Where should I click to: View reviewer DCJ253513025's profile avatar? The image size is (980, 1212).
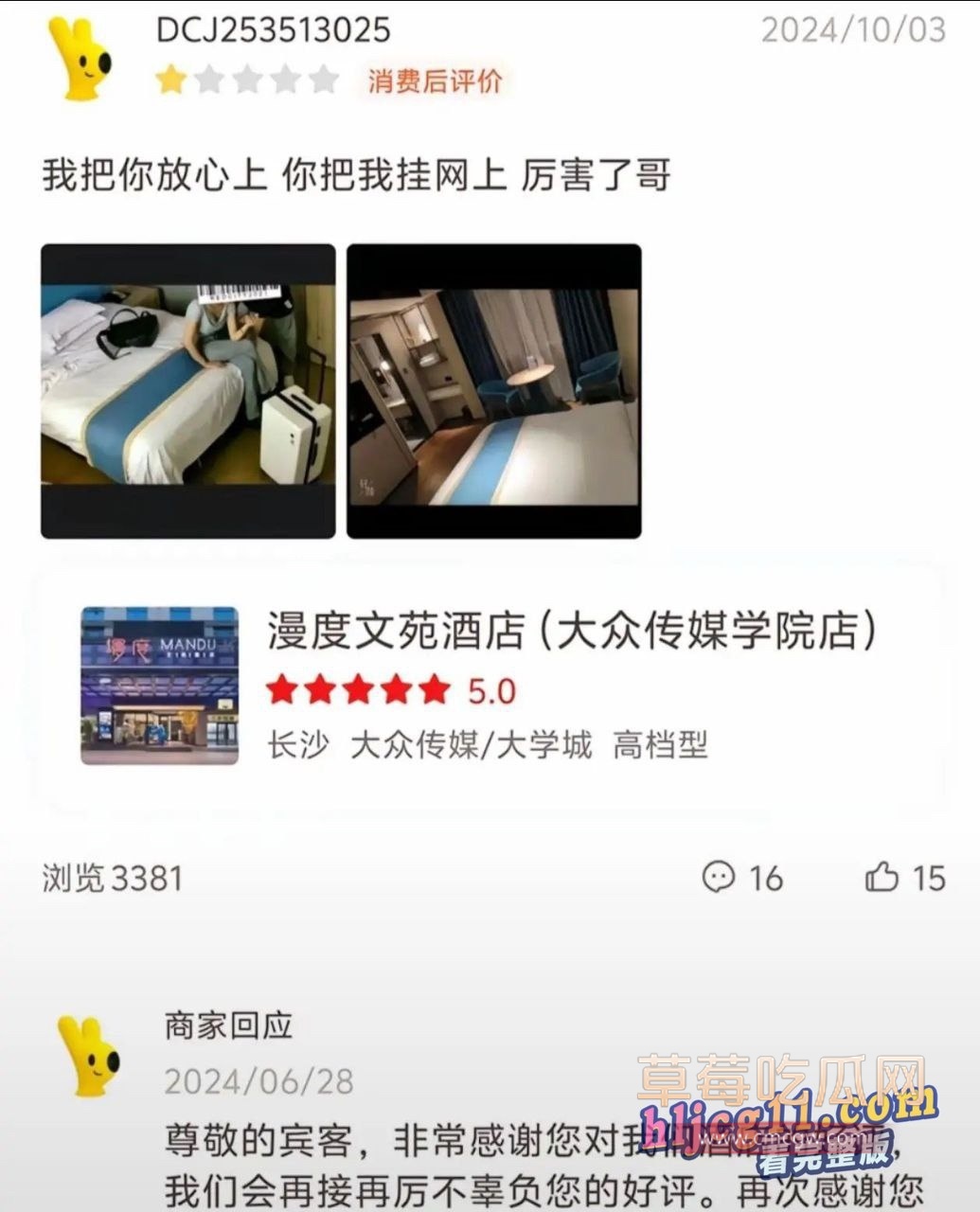[x=80, y=57]
